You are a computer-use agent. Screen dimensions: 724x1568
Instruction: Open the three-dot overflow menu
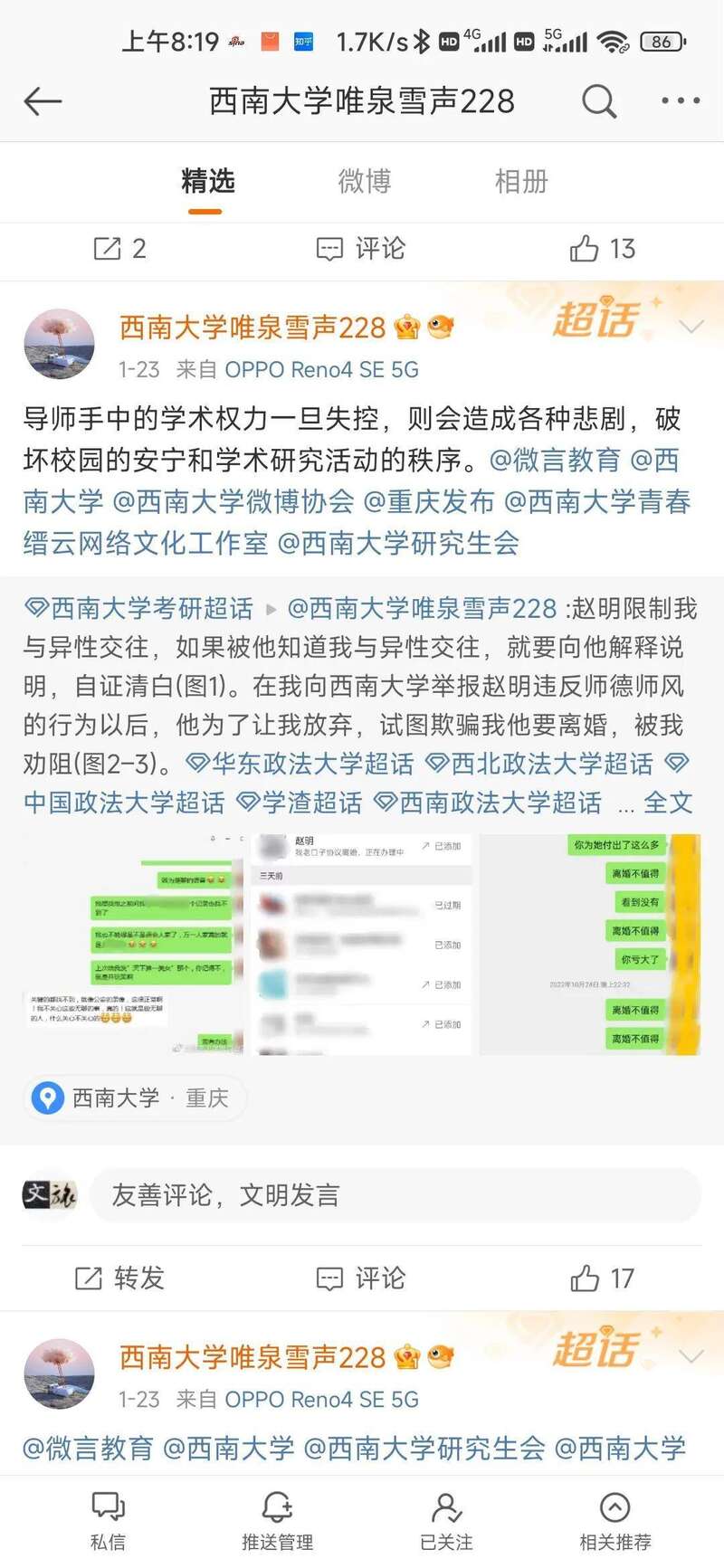681,101
